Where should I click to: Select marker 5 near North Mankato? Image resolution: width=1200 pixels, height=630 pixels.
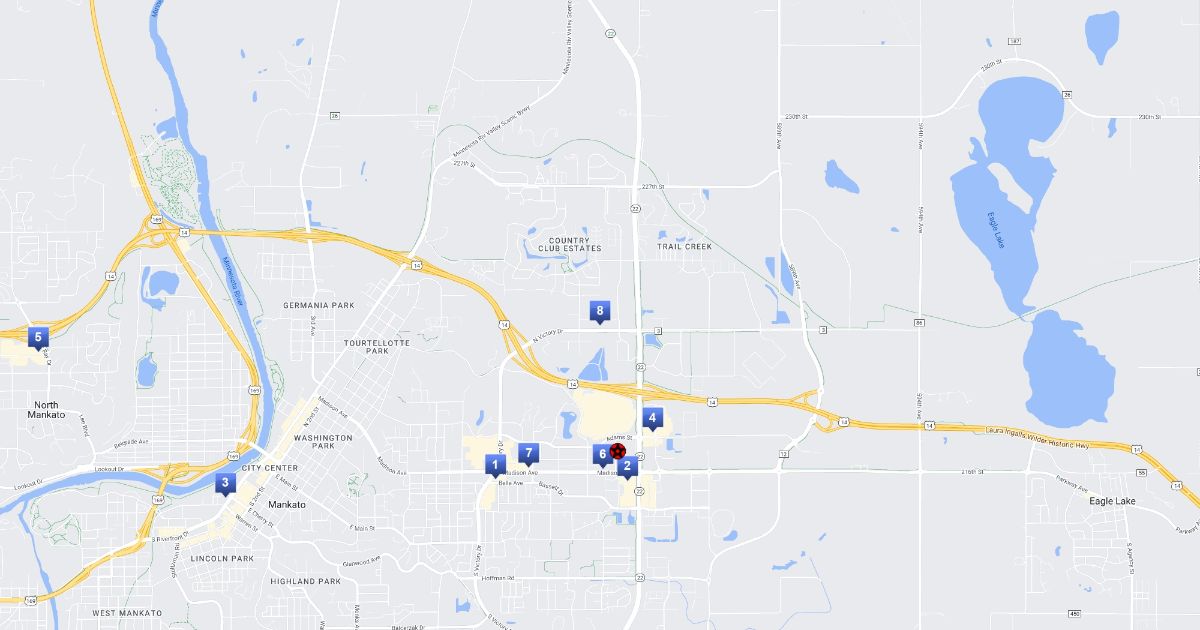click(38, 337)
